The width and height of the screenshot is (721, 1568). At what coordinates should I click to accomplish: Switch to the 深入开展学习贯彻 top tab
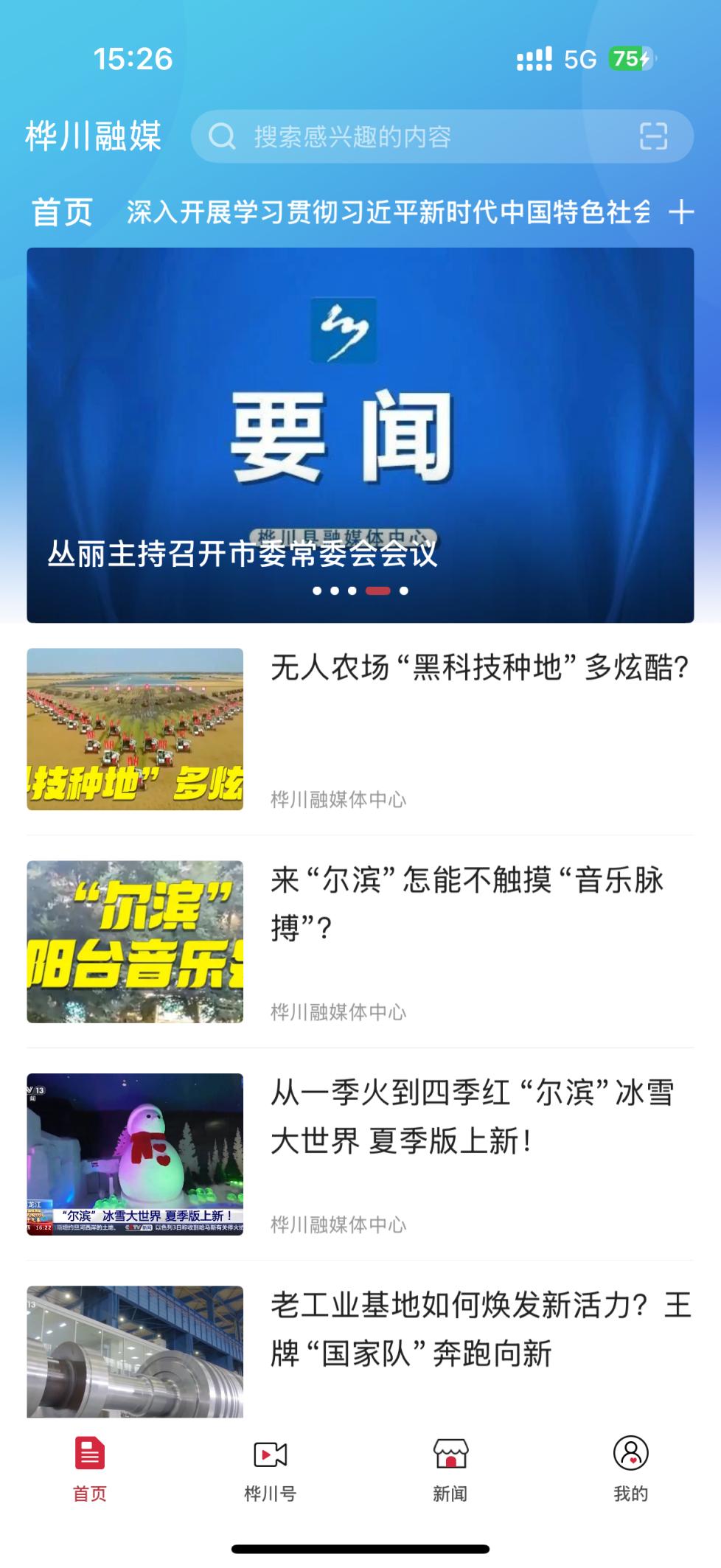pyautogui.click(x=388, y=212)
